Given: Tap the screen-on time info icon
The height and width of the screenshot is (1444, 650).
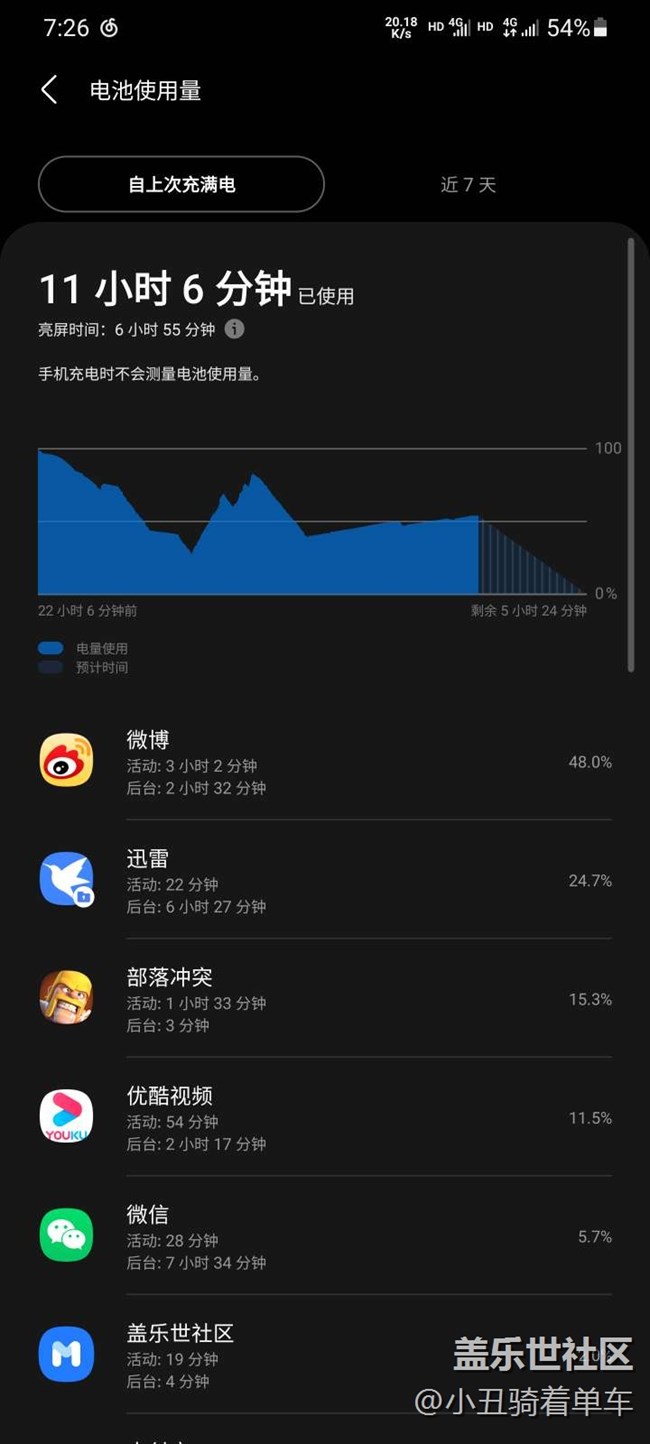Looking at the screenshot, I should pos(234,329).
